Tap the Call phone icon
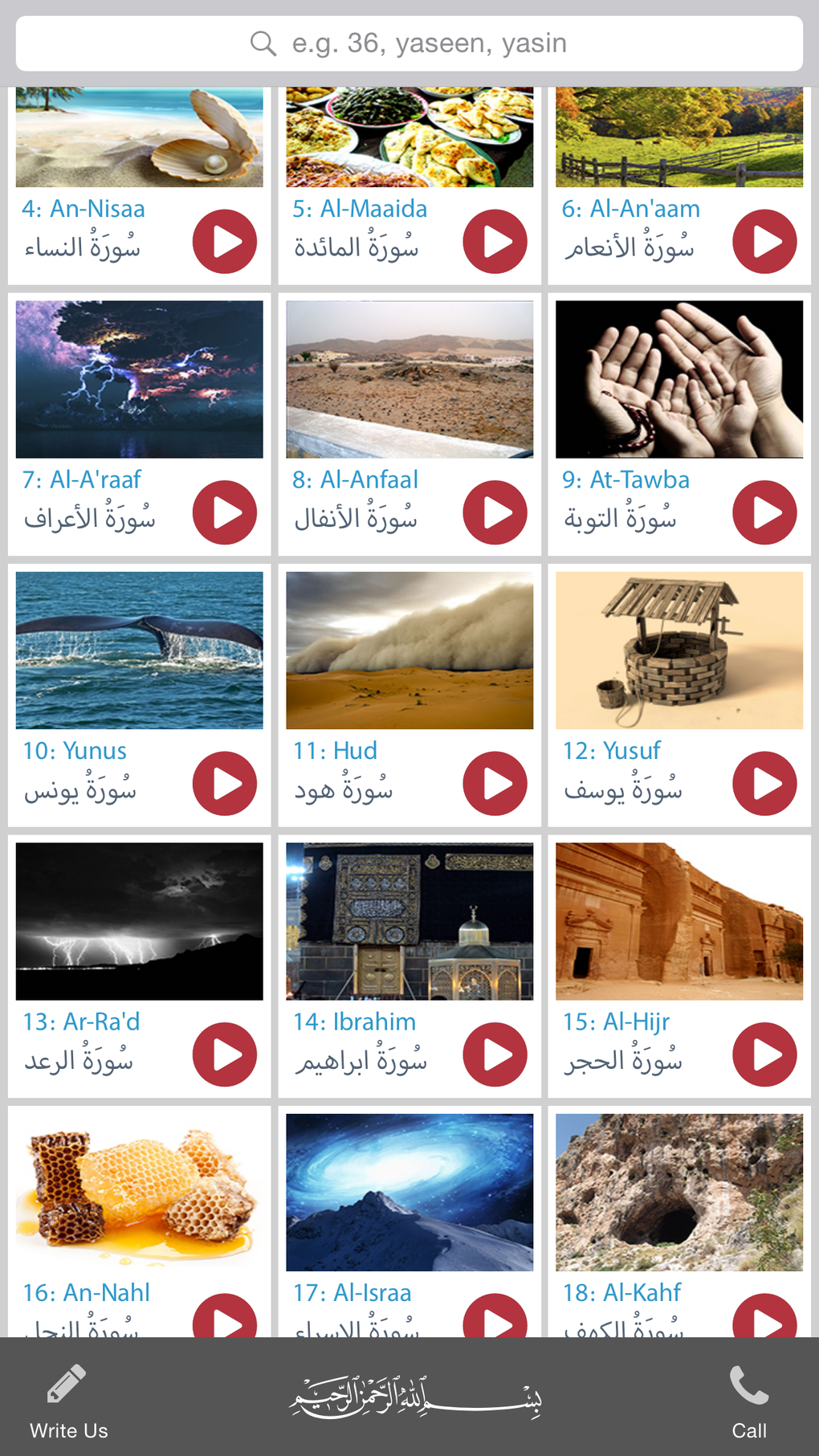Screen dimensions: 819x1456 click(x=748, y=1375)
